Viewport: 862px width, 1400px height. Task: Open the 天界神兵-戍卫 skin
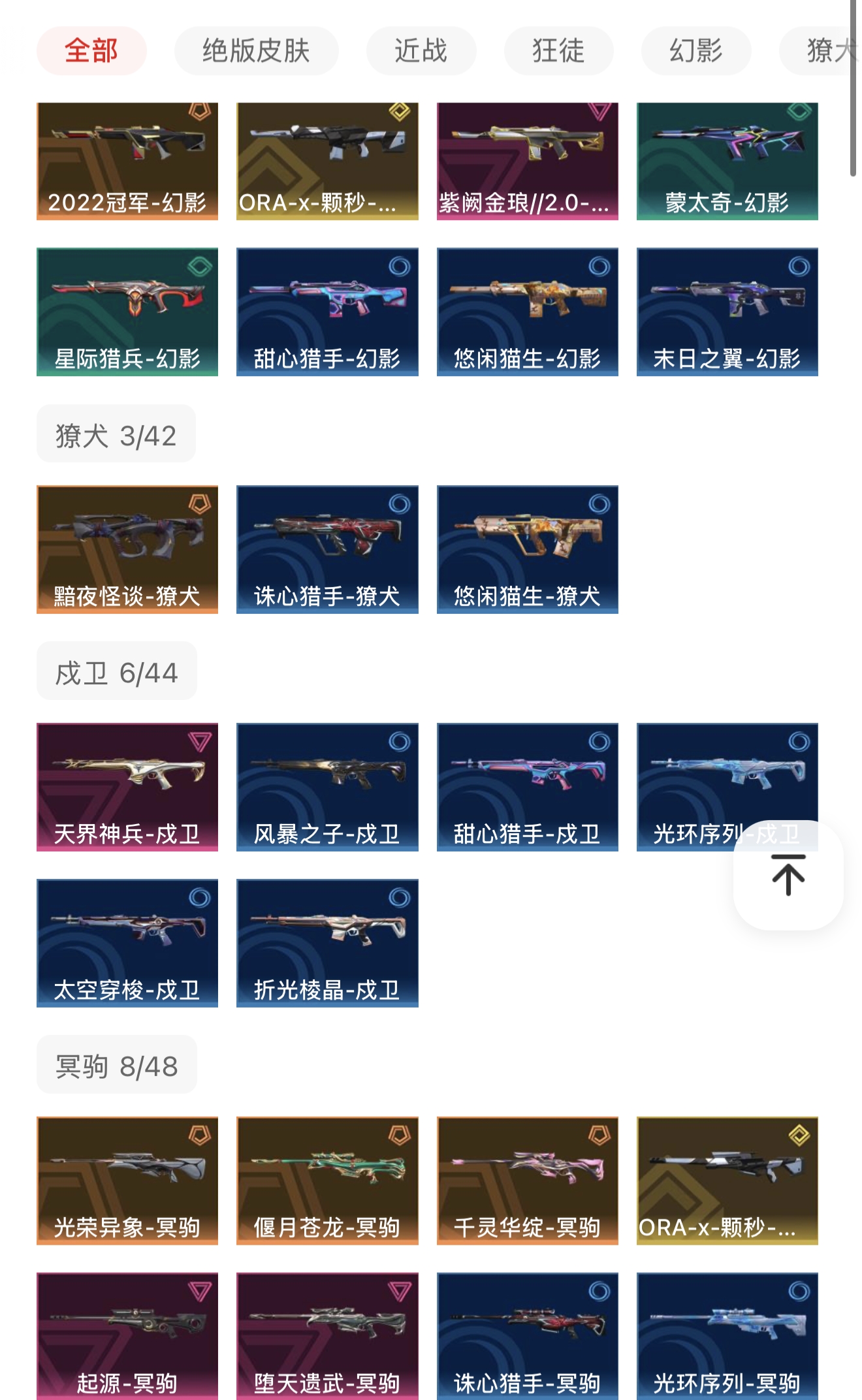(x=127, y=787)
